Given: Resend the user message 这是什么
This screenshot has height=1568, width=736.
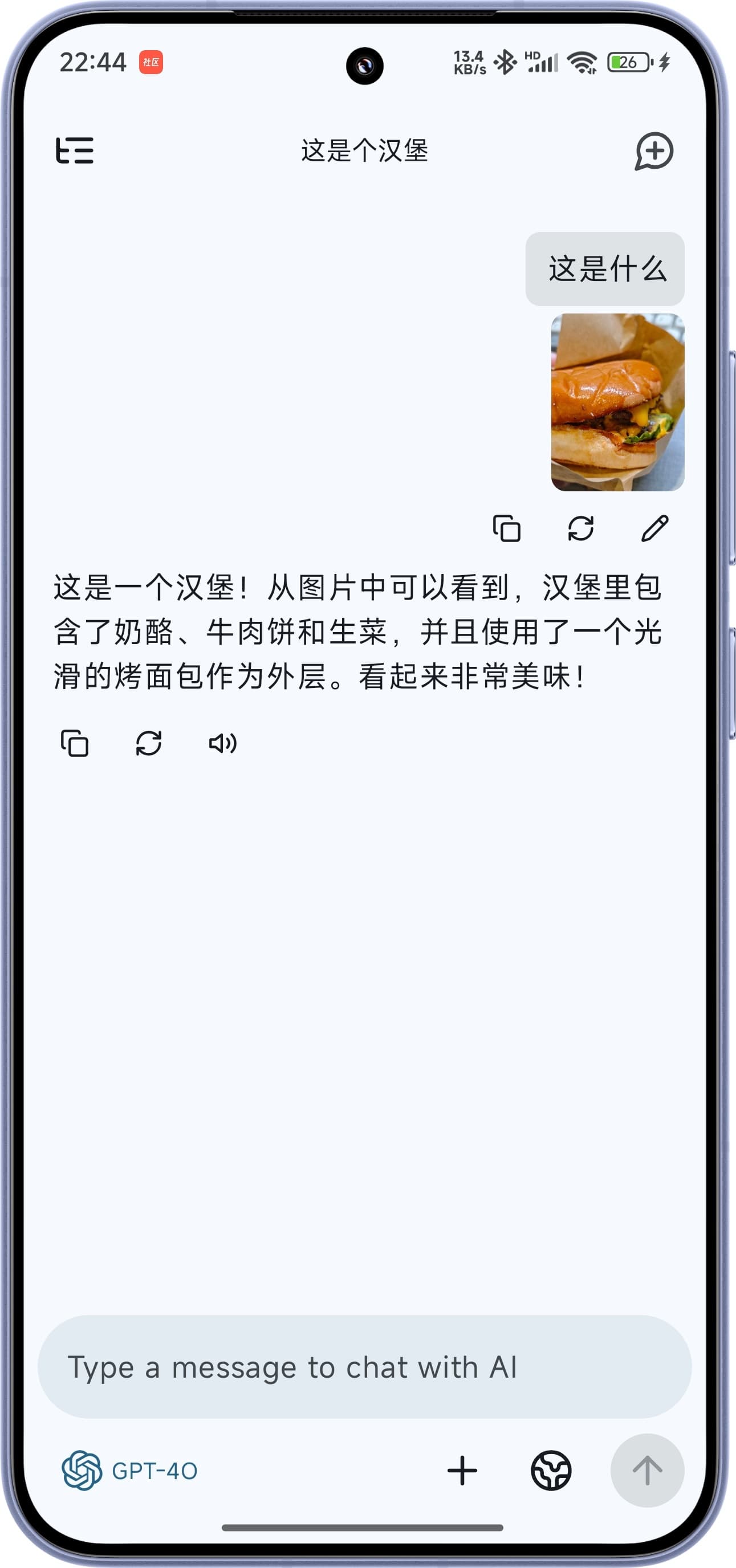Looking at the screenshot, I should coord(580,528).
